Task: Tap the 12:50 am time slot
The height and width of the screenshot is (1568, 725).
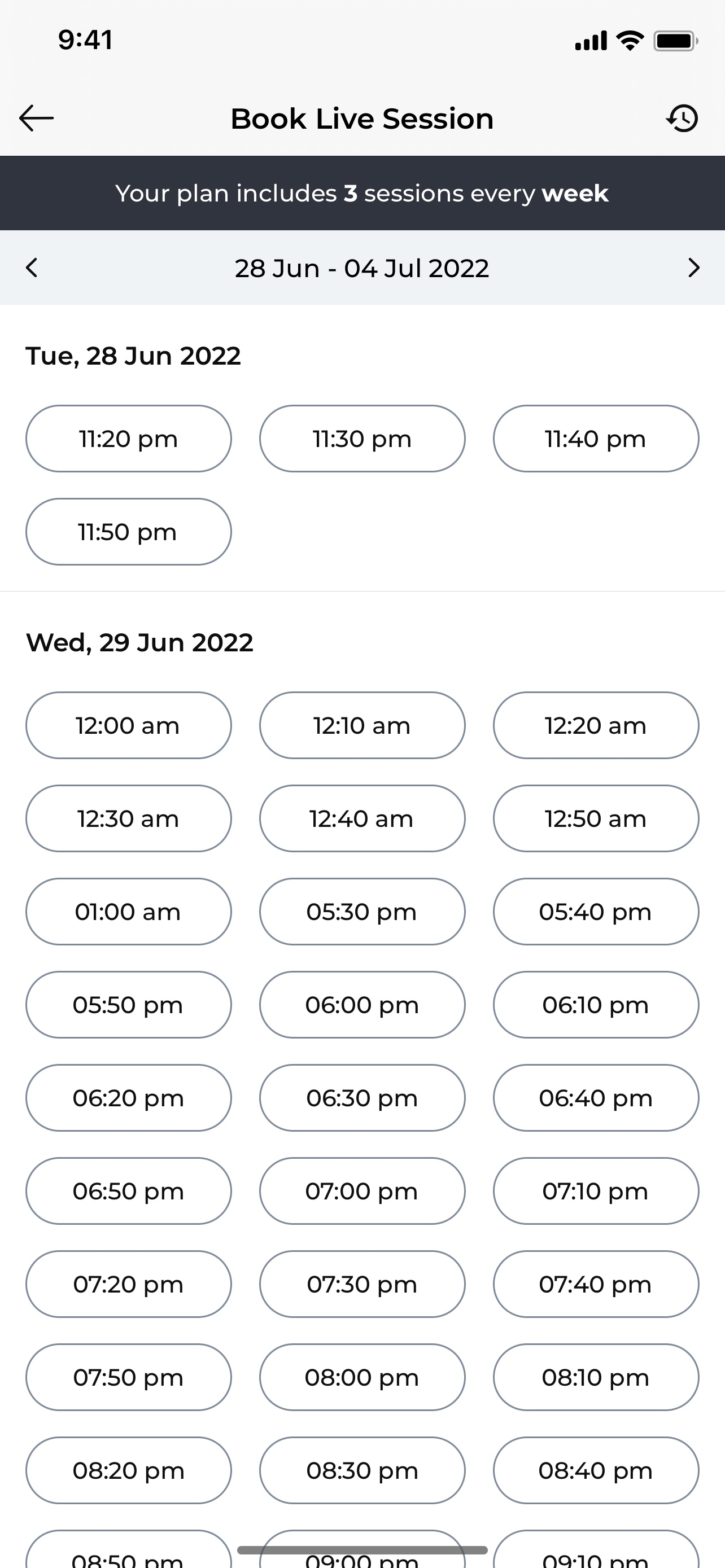Action: (x=596, y=818)
